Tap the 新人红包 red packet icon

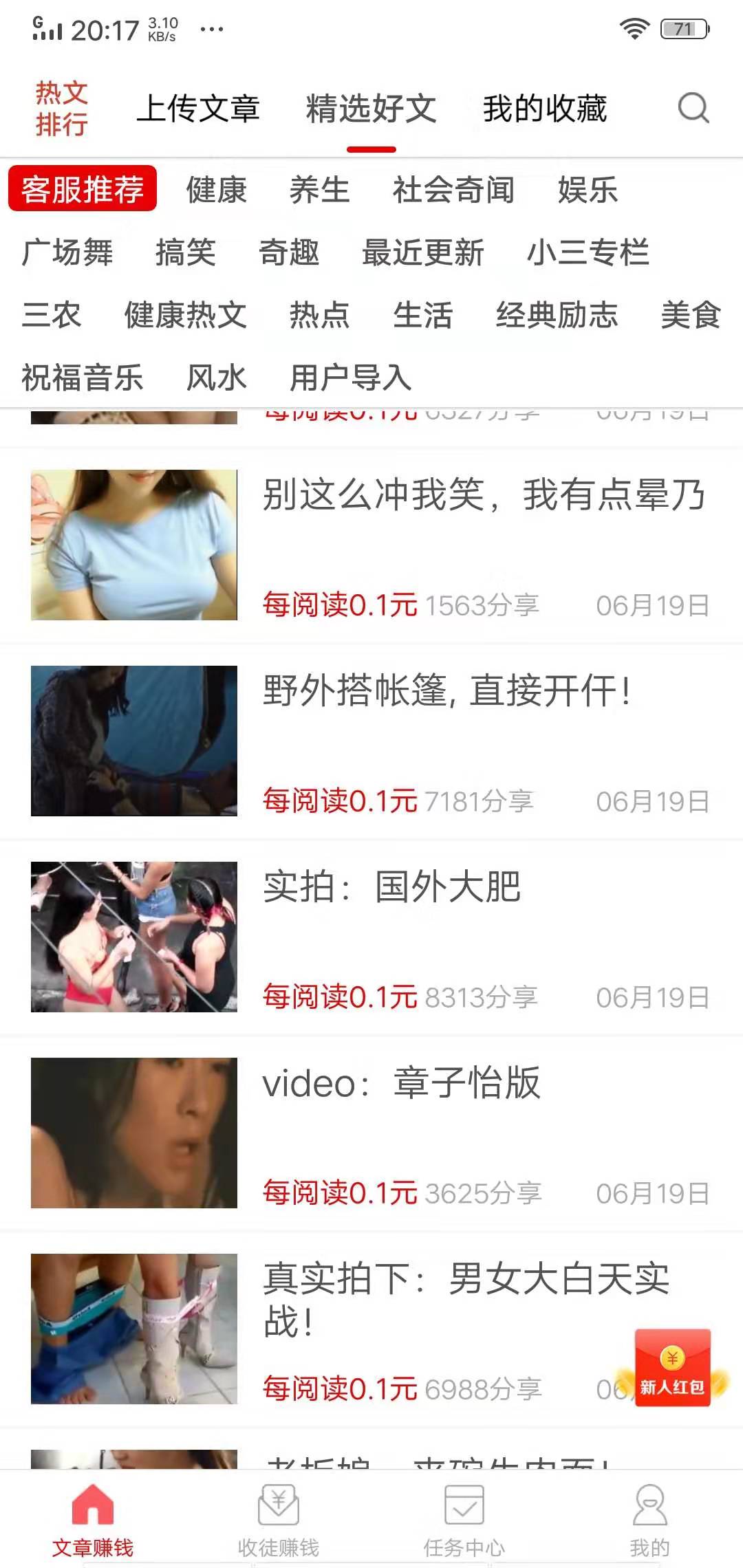(672, 1369)
